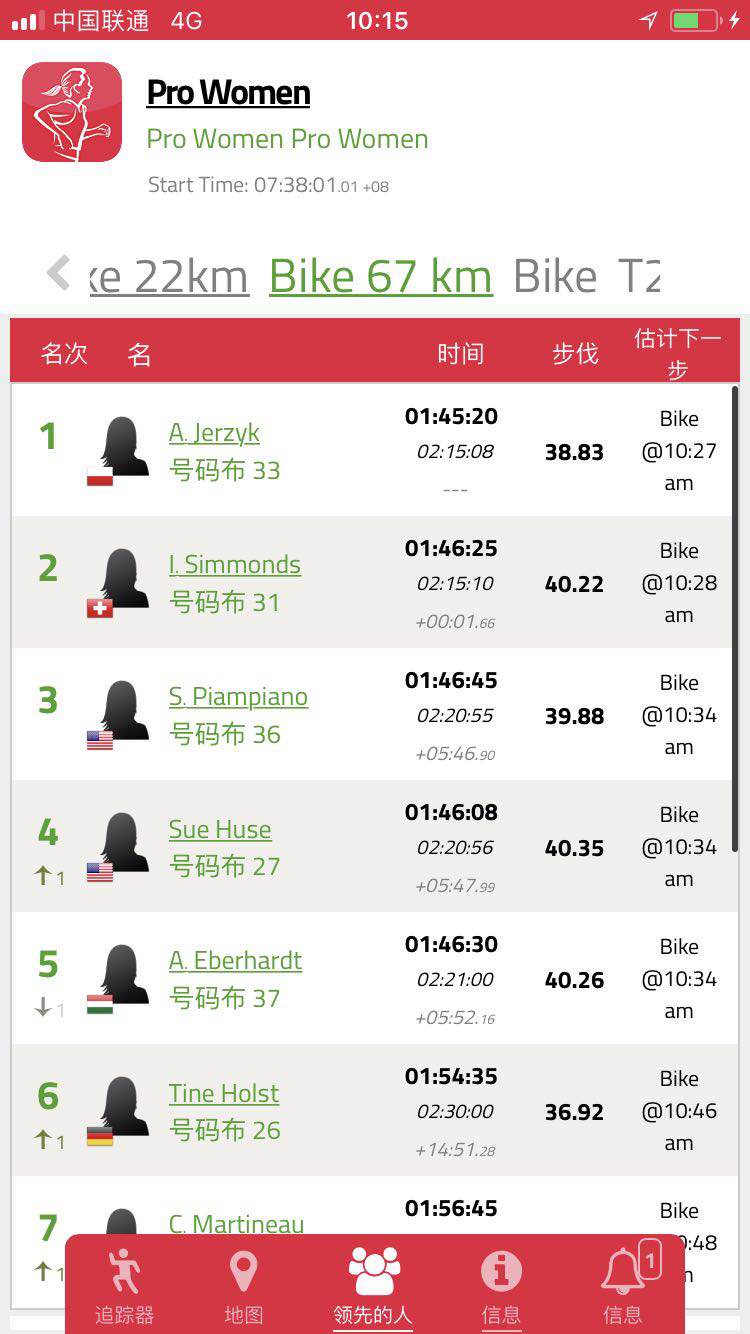Switch to the 追踪器 tracker tab
This screenshot has width=750, height=1334.
(126, 1286)
